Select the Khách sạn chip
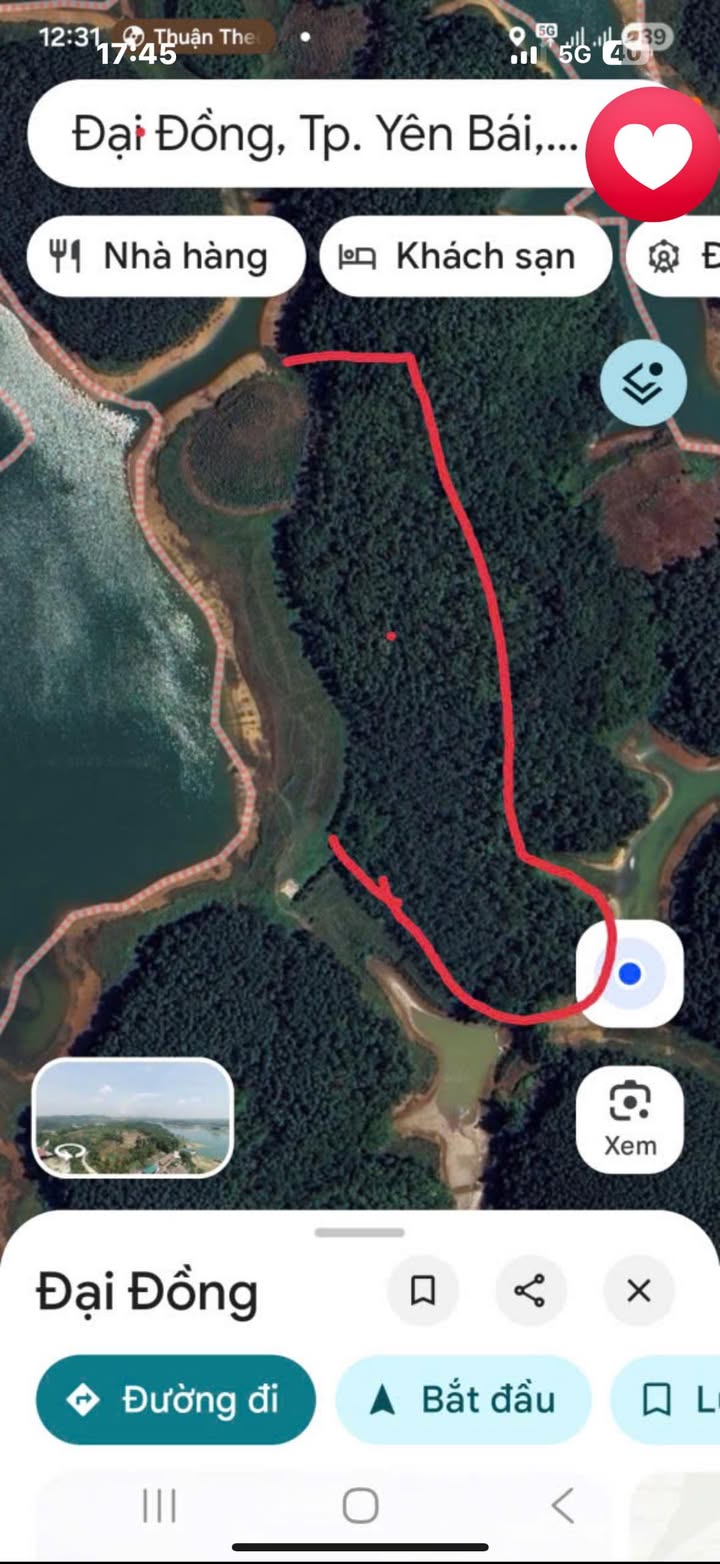Screen dimensions: 720x1564 pos(465,257)
